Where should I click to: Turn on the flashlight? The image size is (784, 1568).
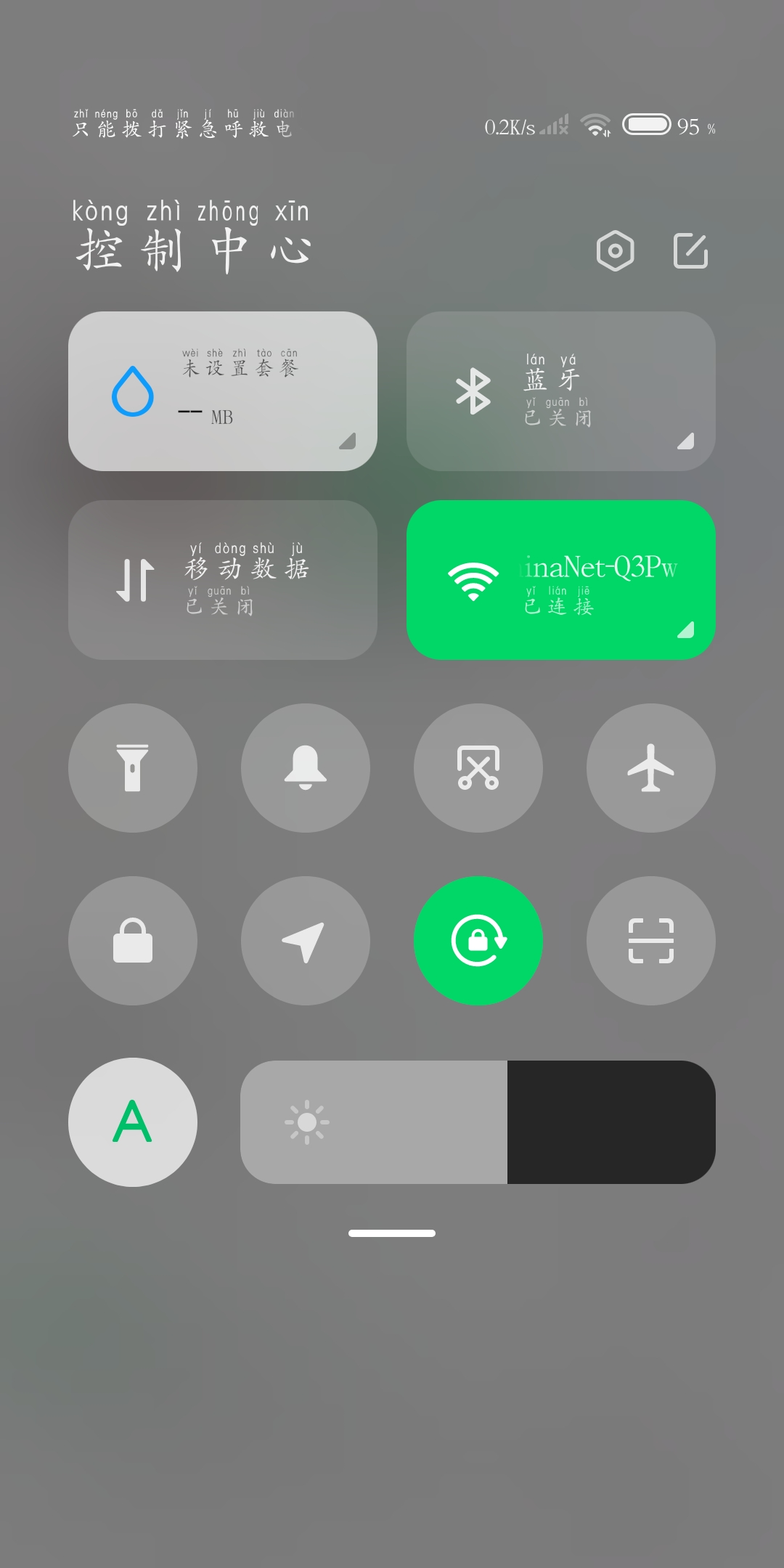(x=133, y=768)
